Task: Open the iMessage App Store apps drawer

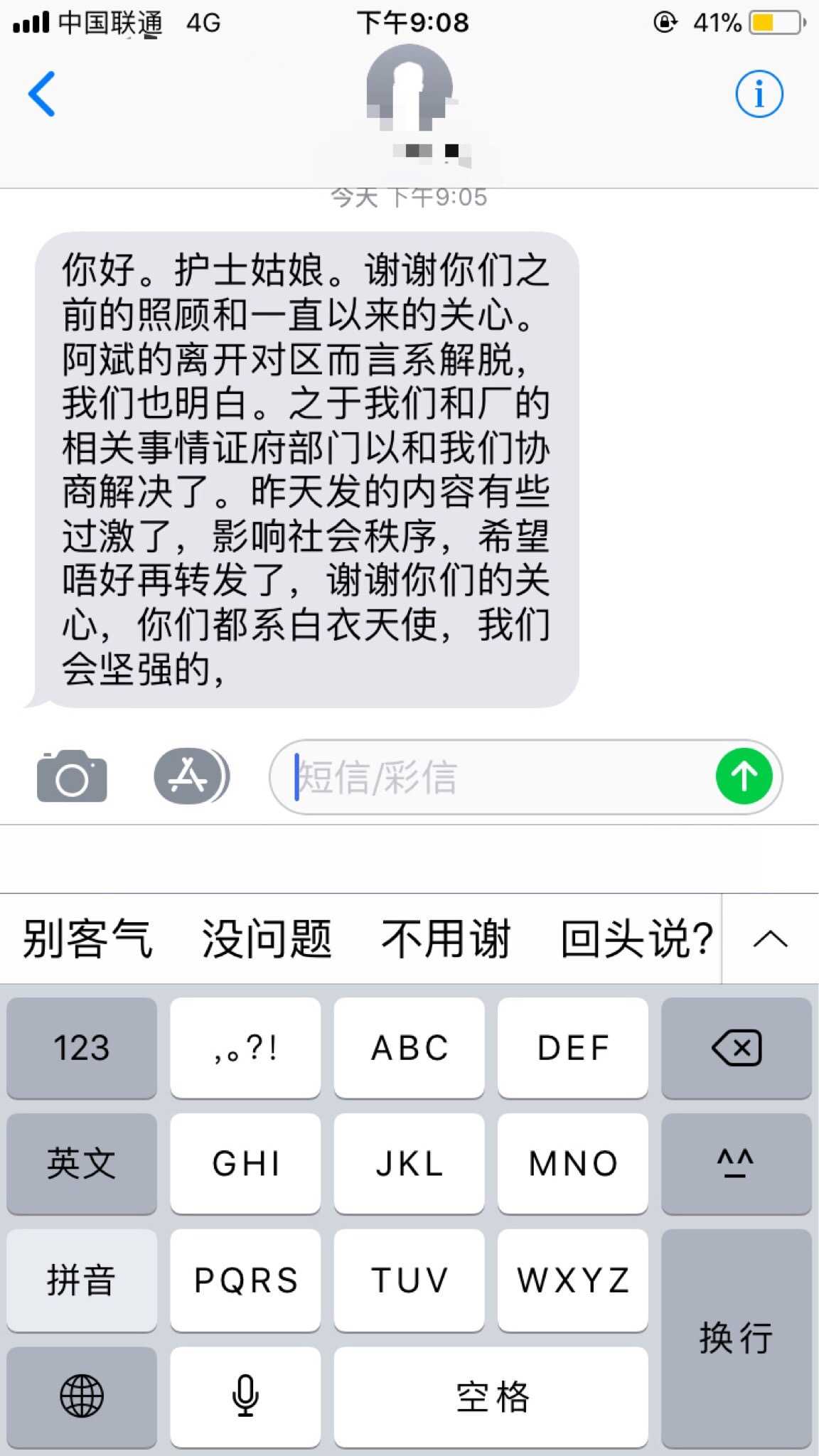Action: click(x=186, y=775)
